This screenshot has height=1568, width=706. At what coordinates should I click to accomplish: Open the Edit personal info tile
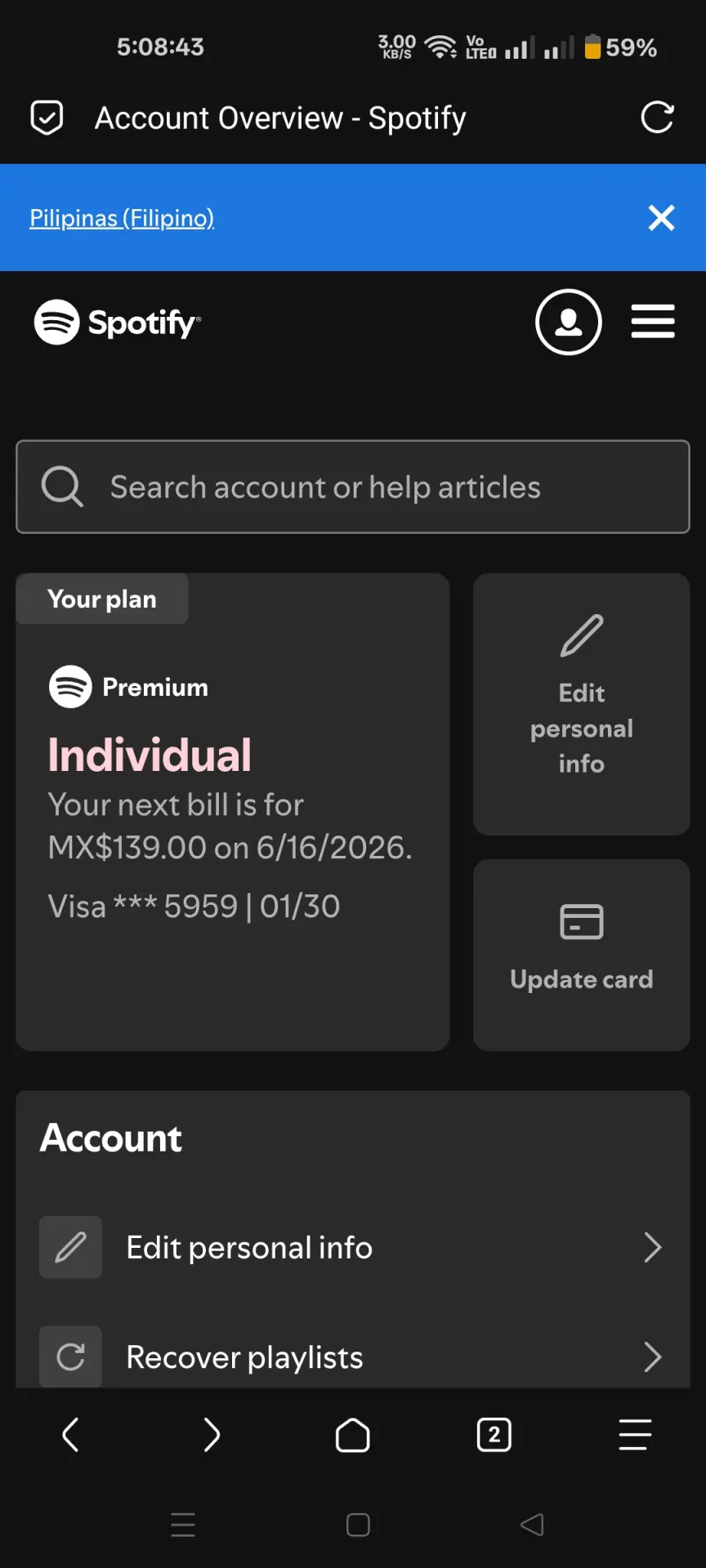pyautogui.click(x=582, y=704)
